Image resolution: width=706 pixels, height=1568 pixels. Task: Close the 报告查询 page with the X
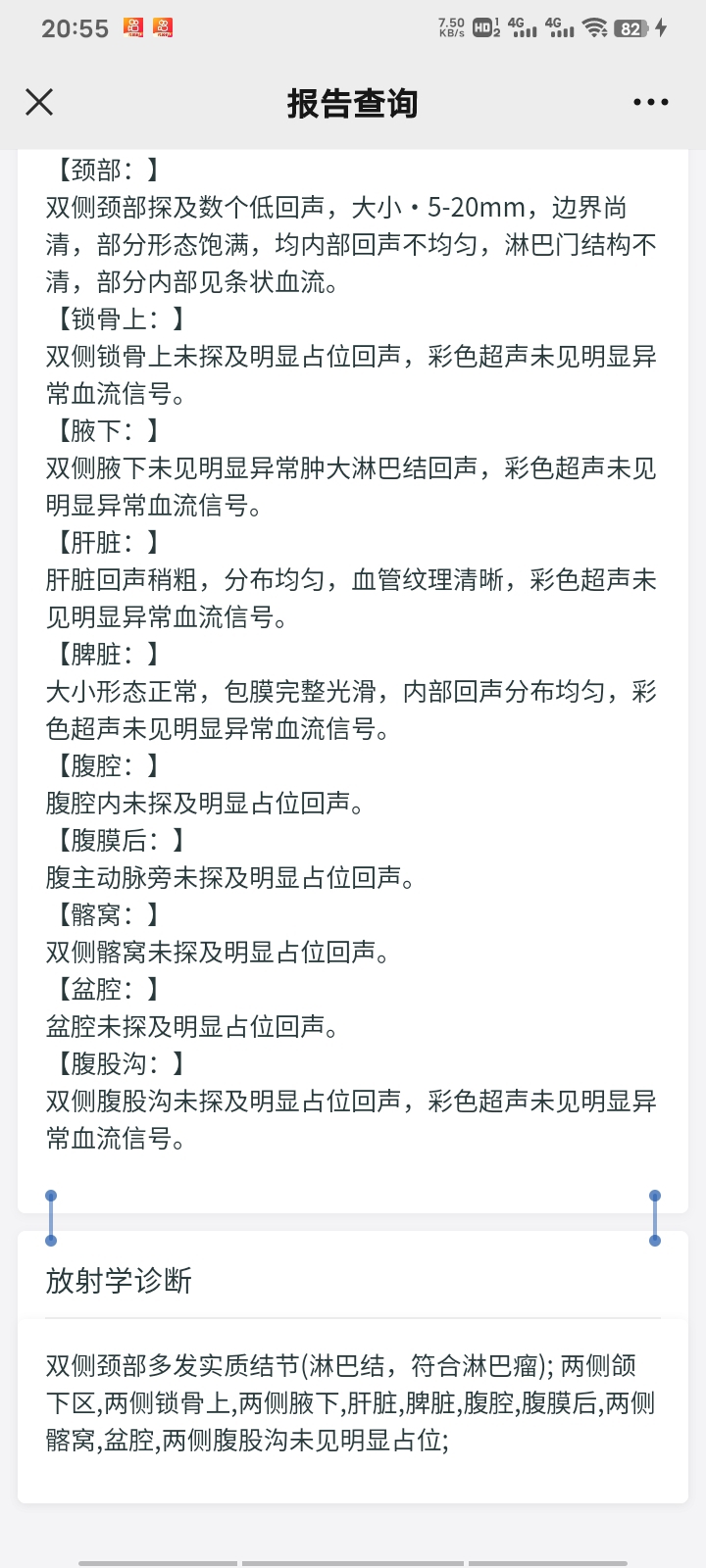[39, 102]
